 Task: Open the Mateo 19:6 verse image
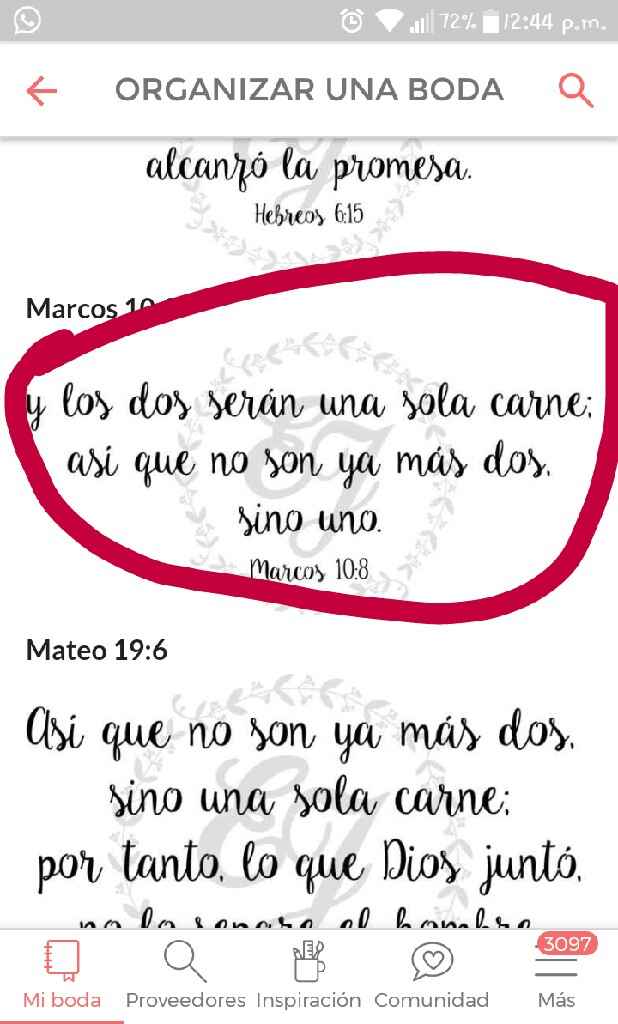309,801
